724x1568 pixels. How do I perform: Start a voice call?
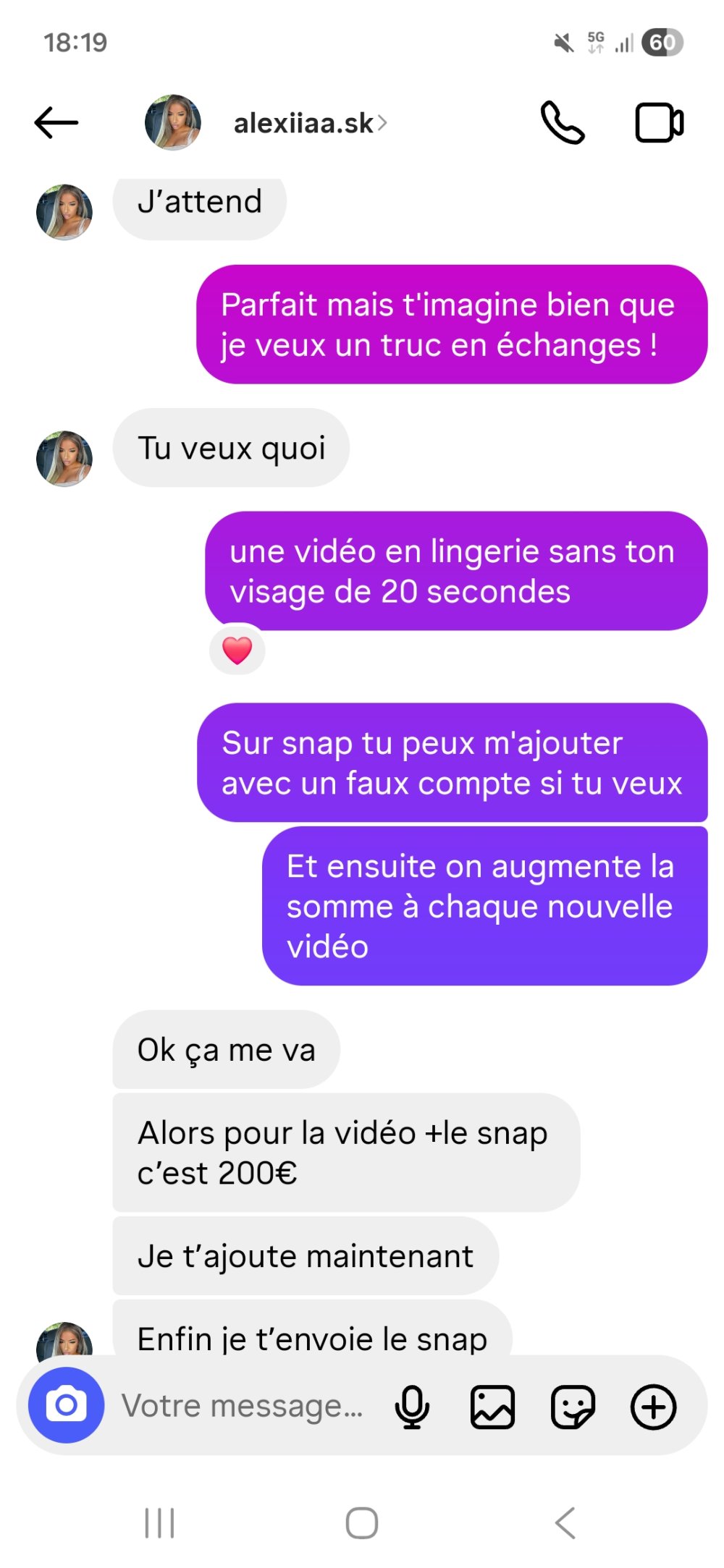(x=563, y=122)
